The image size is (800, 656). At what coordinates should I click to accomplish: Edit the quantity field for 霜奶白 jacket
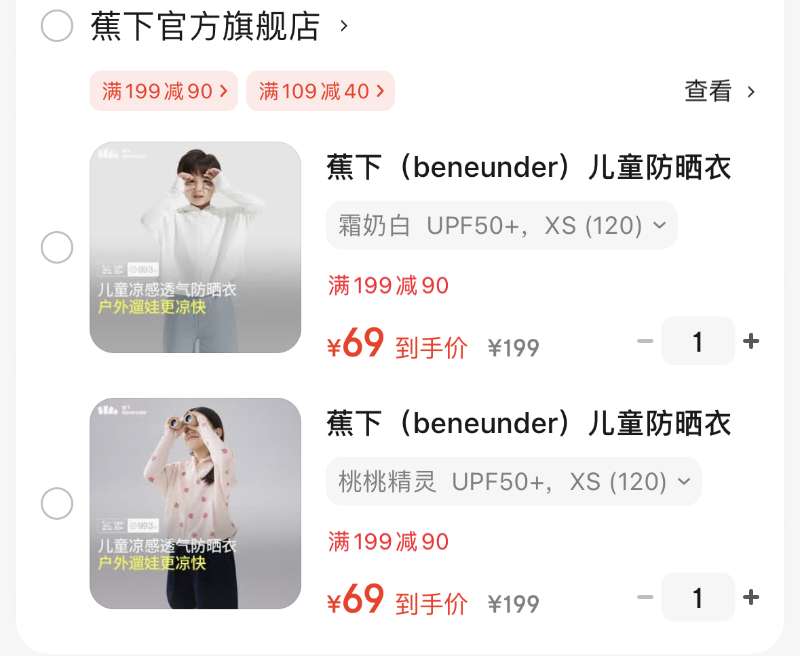click(x=698, y=341)
